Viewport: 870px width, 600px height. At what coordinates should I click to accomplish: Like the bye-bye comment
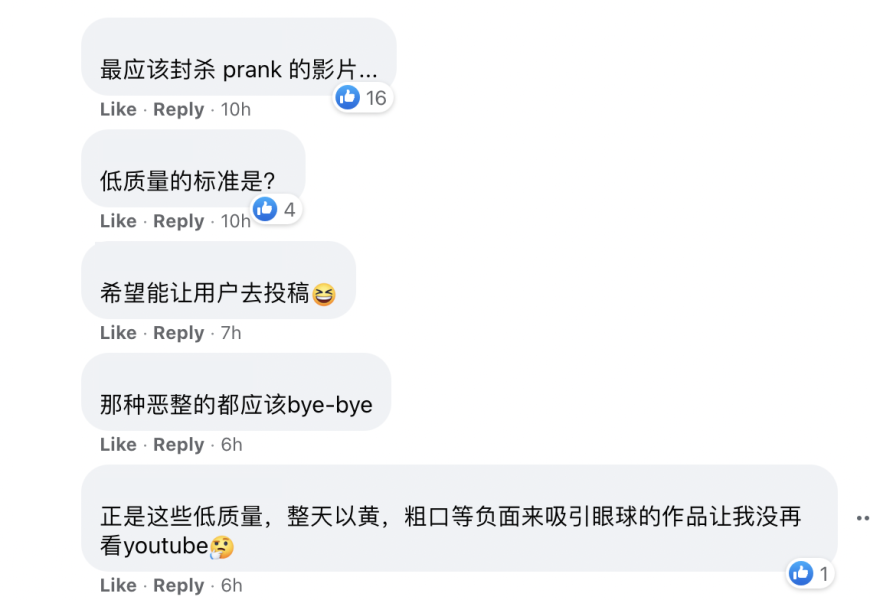[118, 444]
